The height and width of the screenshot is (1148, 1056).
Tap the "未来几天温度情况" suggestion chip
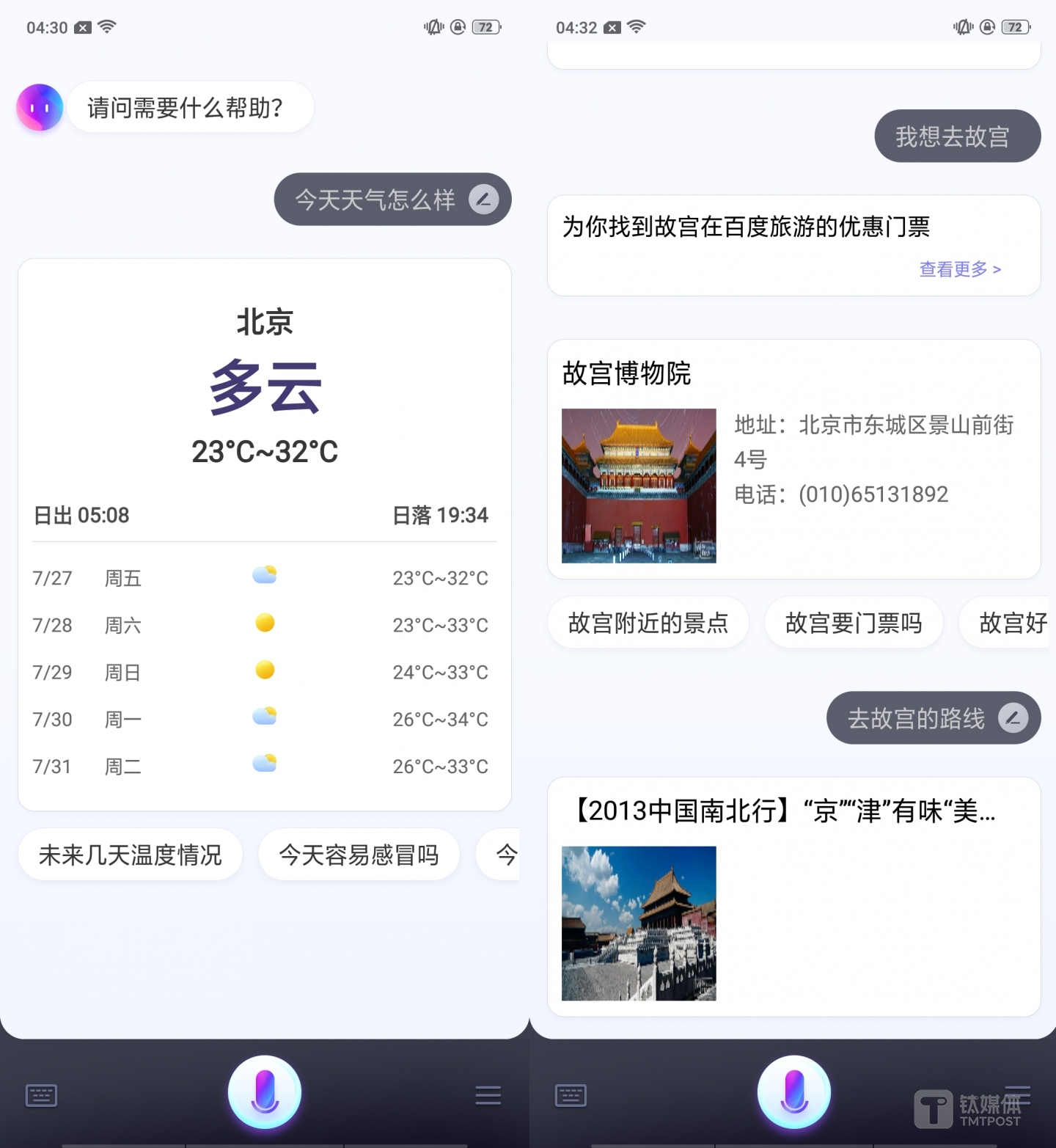[x=131, y=854]
